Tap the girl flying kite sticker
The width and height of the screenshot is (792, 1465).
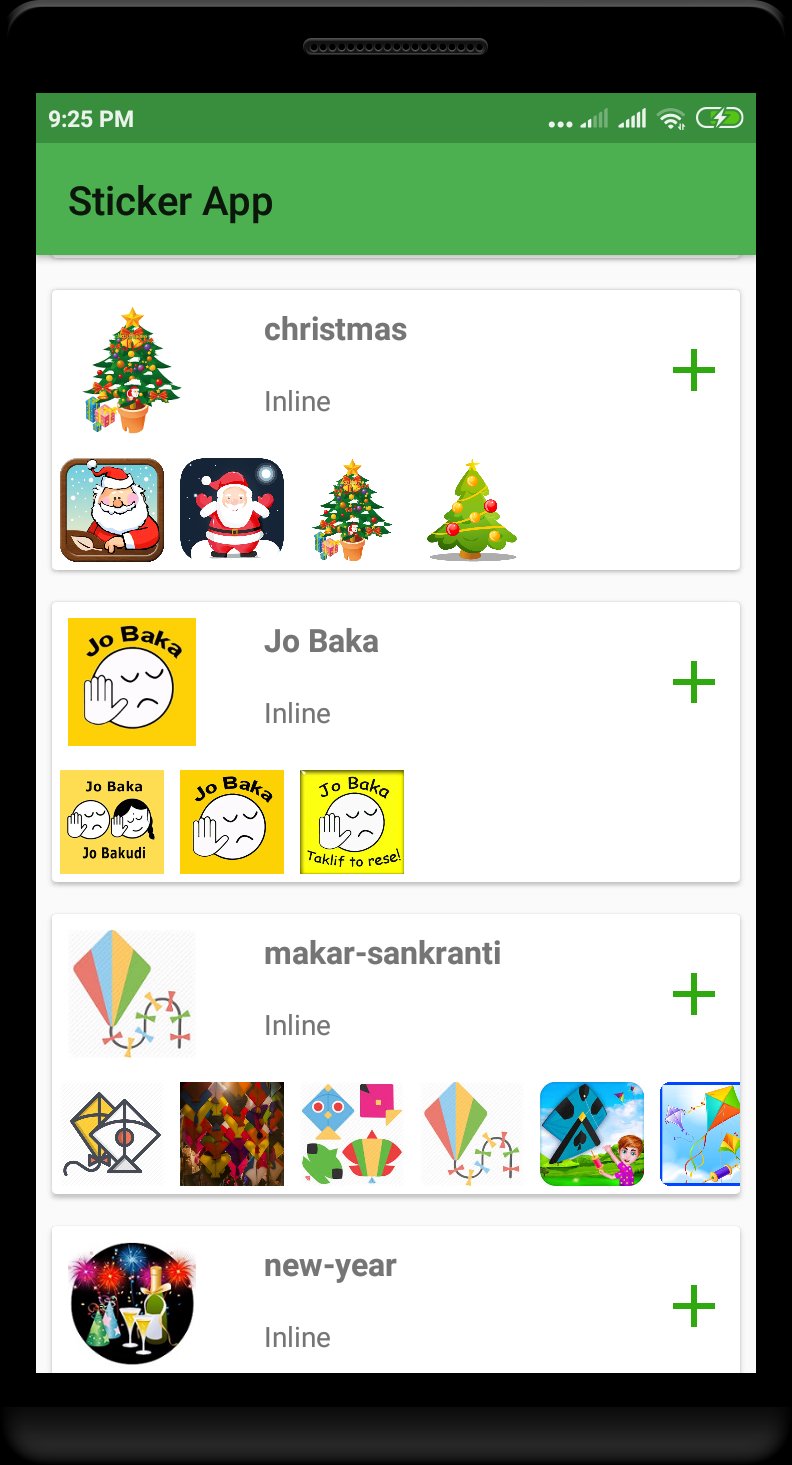pyautogui.click(x=591, y=1133)
